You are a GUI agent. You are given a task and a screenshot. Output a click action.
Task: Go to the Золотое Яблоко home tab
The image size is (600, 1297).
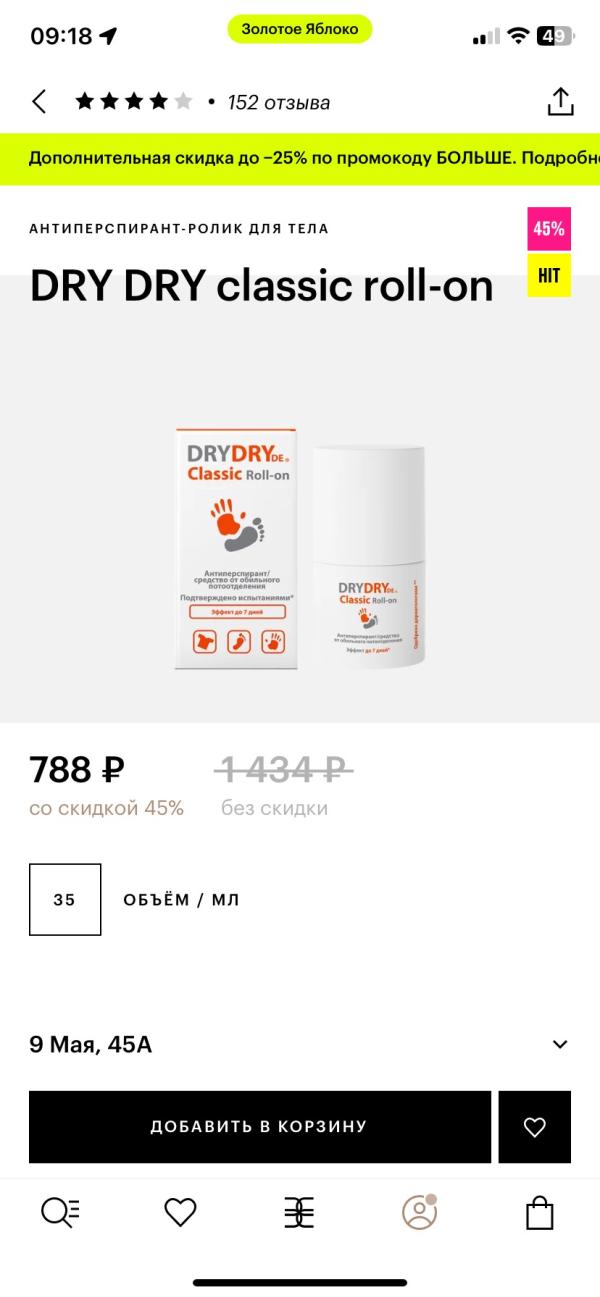299,1212
